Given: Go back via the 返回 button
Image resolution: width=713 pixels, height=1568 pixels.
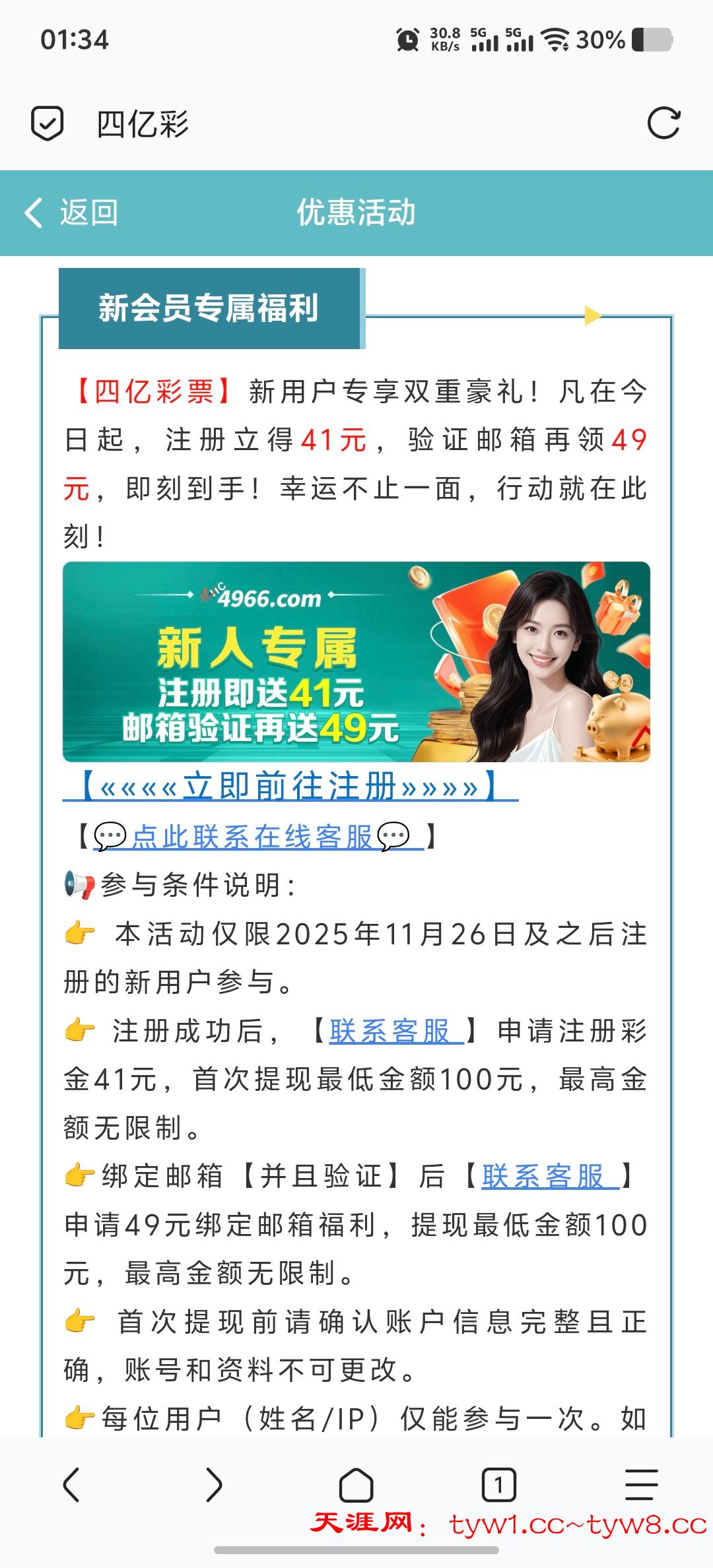Looking at the screenshot, I should coord(71,212).
